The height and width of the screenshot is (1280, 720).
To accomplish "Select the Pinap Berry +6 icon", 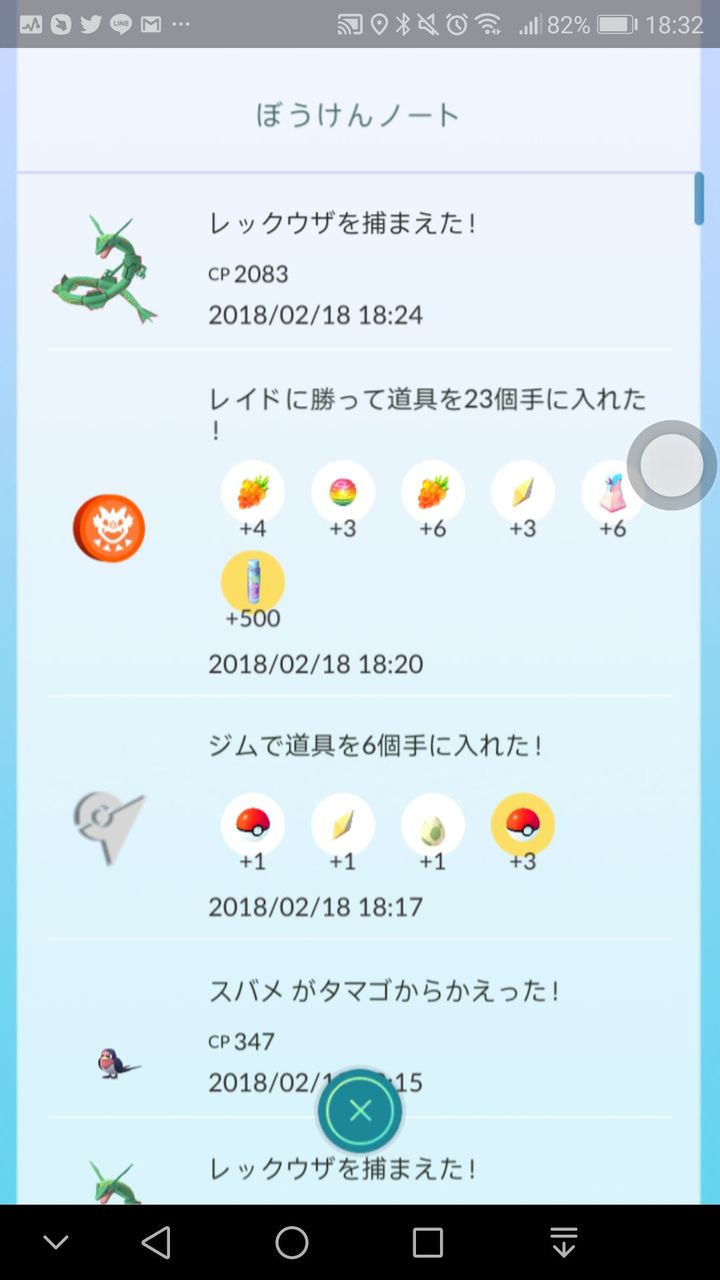I will click(432, 492).
